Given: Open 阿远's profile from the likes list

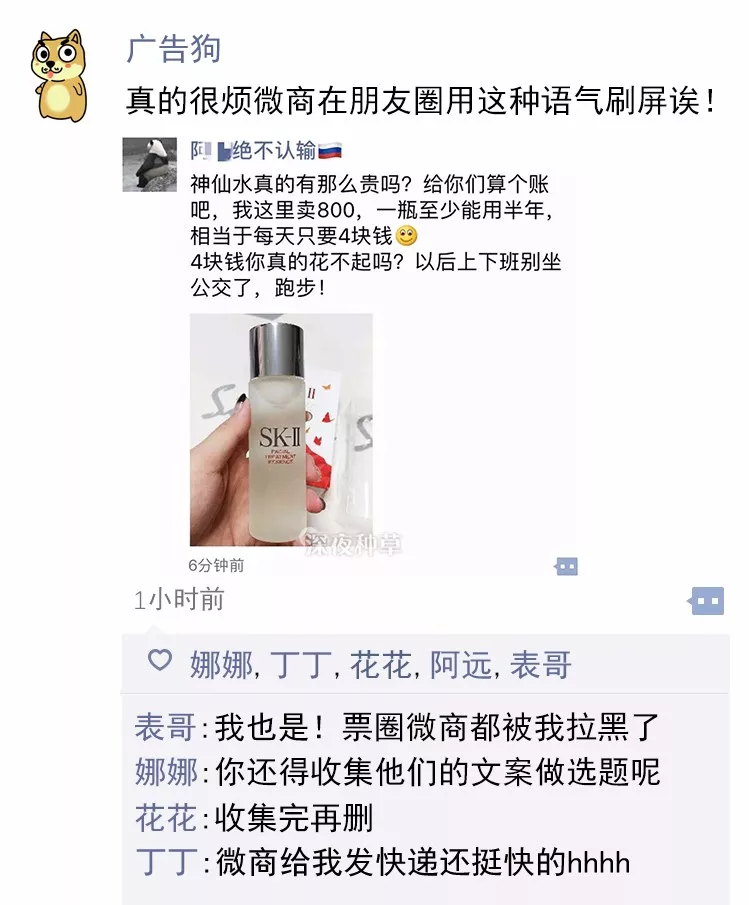Looking at the screenshot, I should [x=461, y=664].
